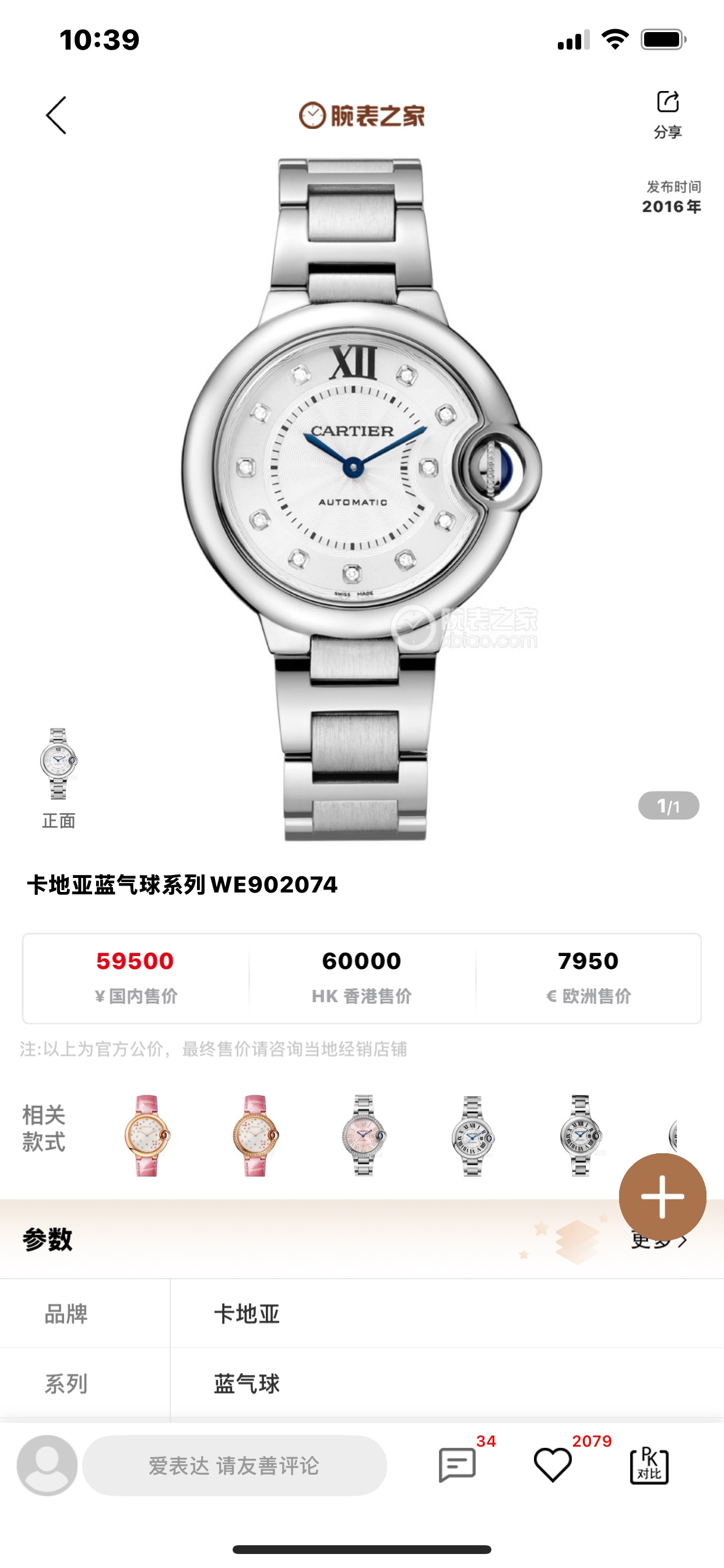Screen dimensions: 724x1568
Task: Like this watch with heart icon
Action: (553, 1465)
